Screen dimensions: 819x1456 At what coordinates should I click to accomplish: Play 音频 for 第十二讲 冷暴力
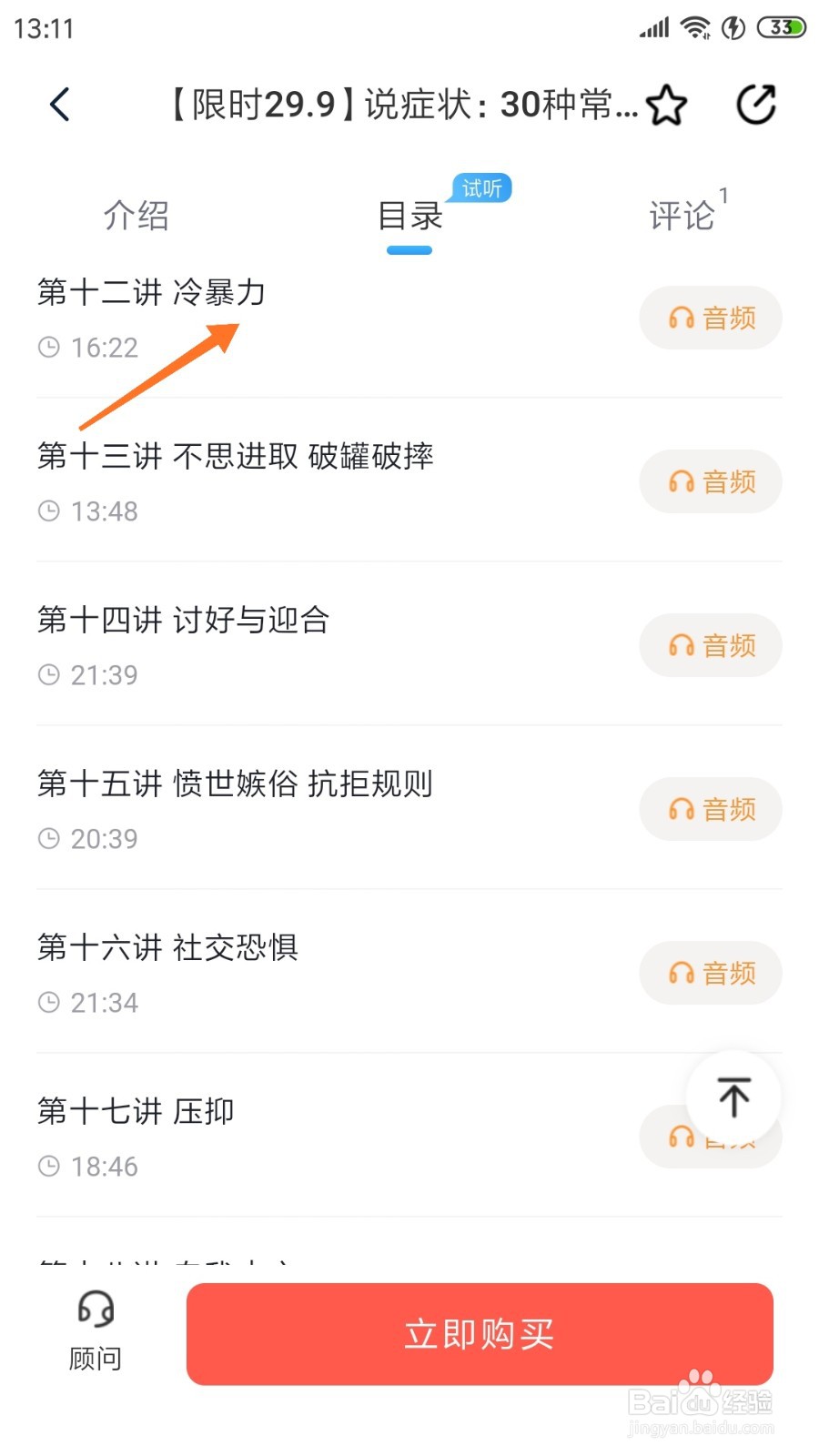pos(711,318)
